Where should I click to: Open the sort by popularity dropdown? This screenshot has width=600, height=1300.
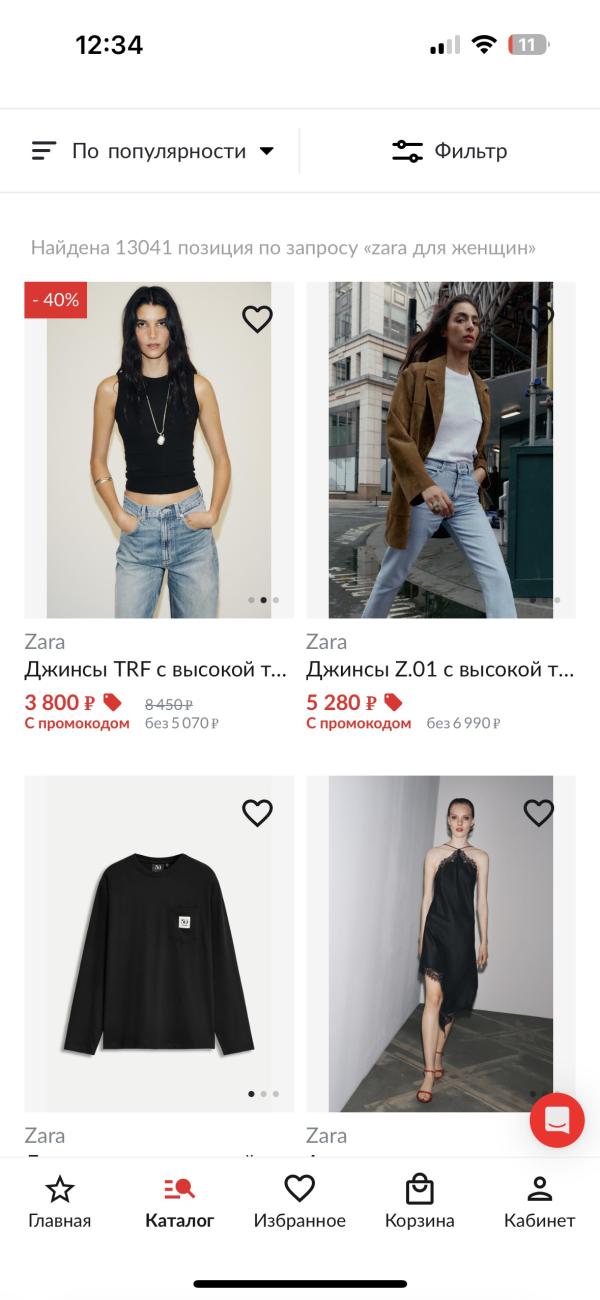[x=152, y=151]
